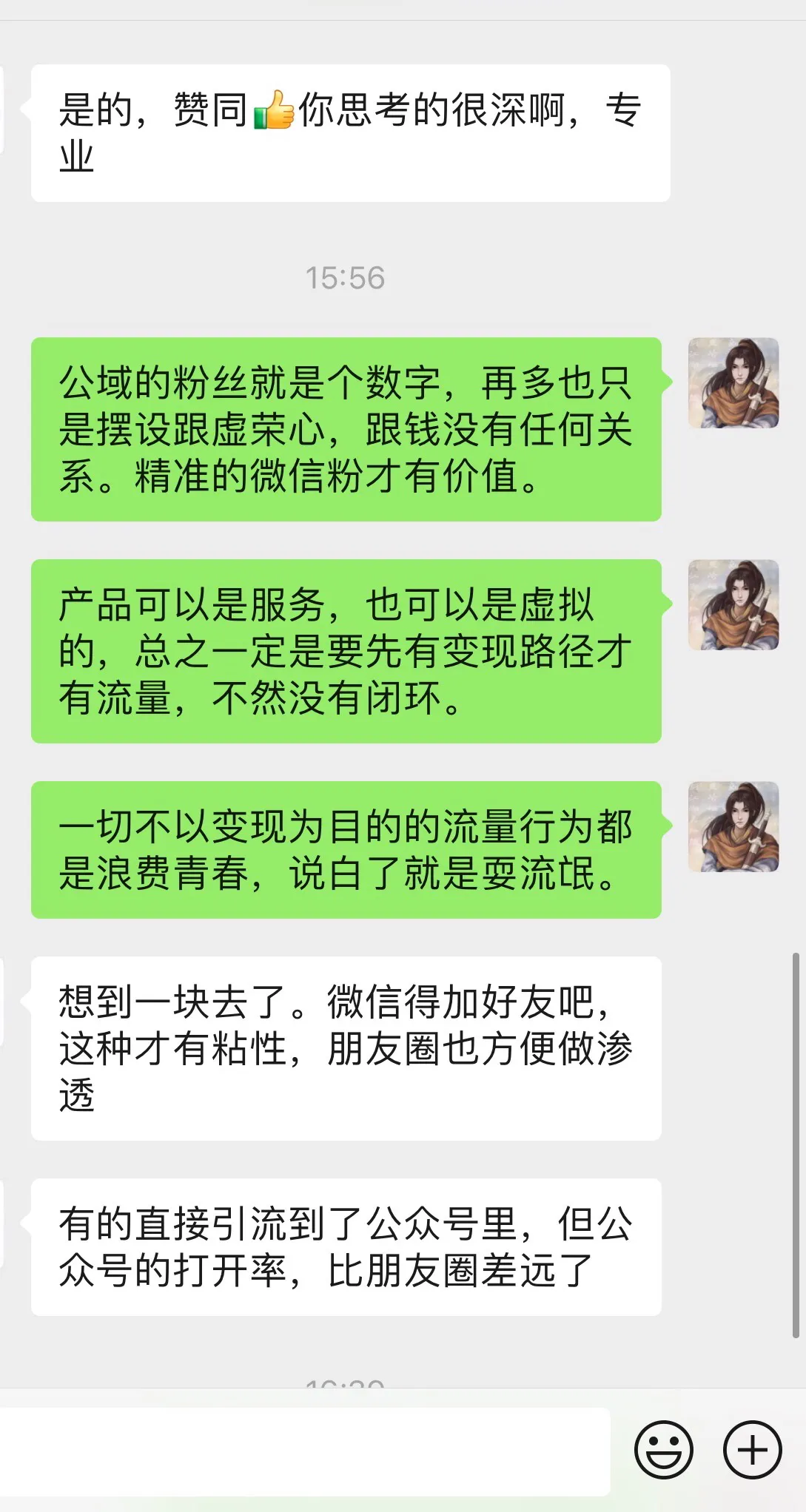806x1512 pixels.
Task: Tap avatar beside 产品可以是服务 message
Action: point(733,605)
